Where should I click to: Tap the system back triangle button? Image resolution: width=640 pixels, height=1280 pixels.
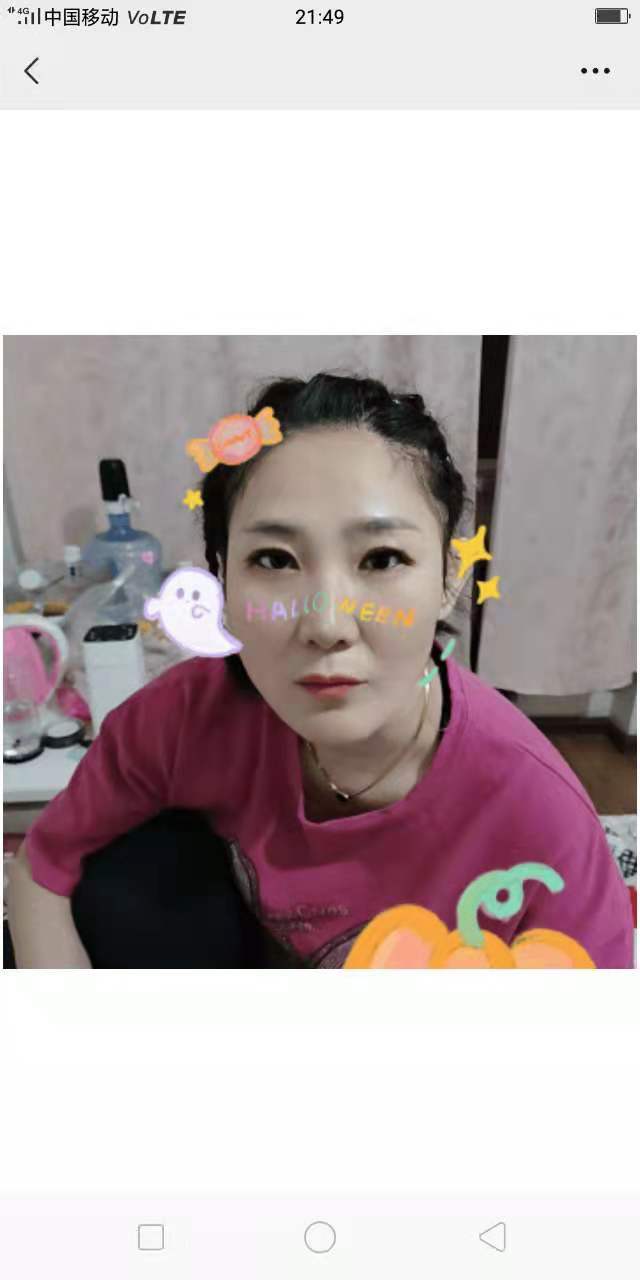coord(492,1237)
